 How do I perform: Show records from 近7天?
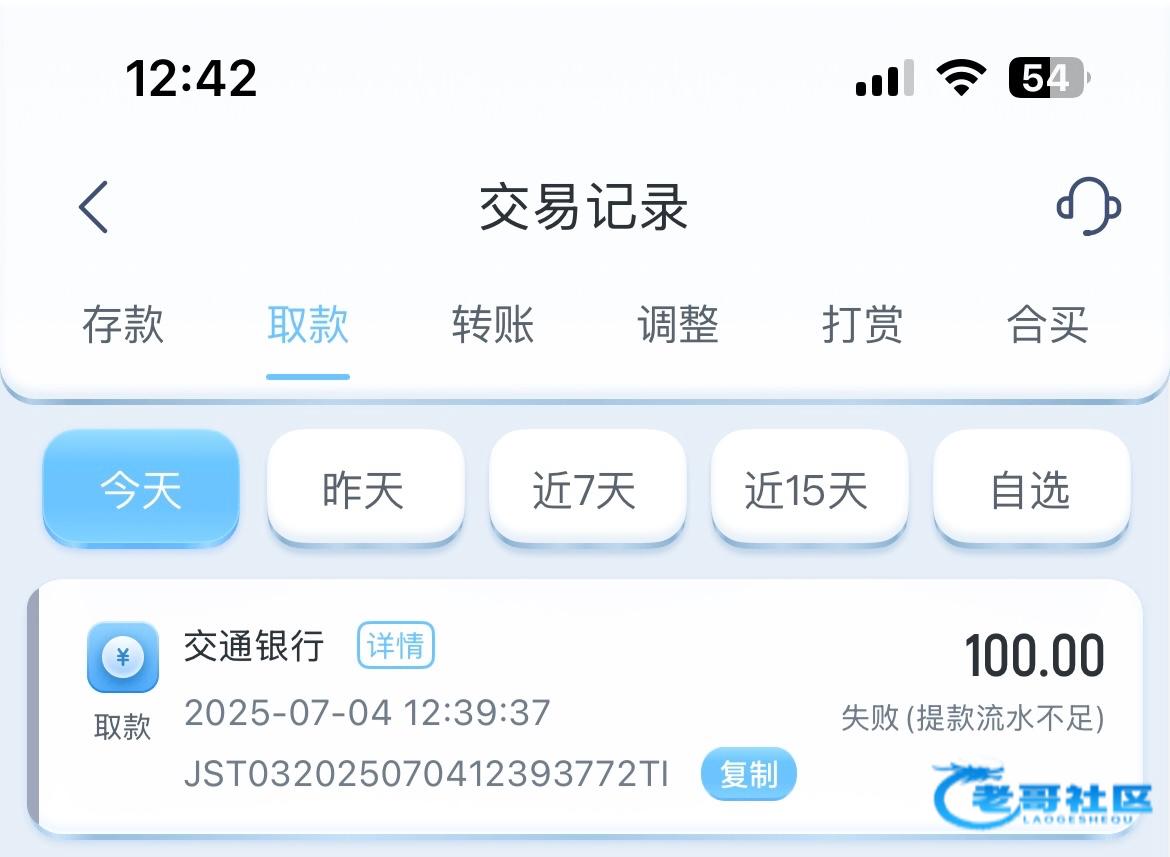point(586,490)
